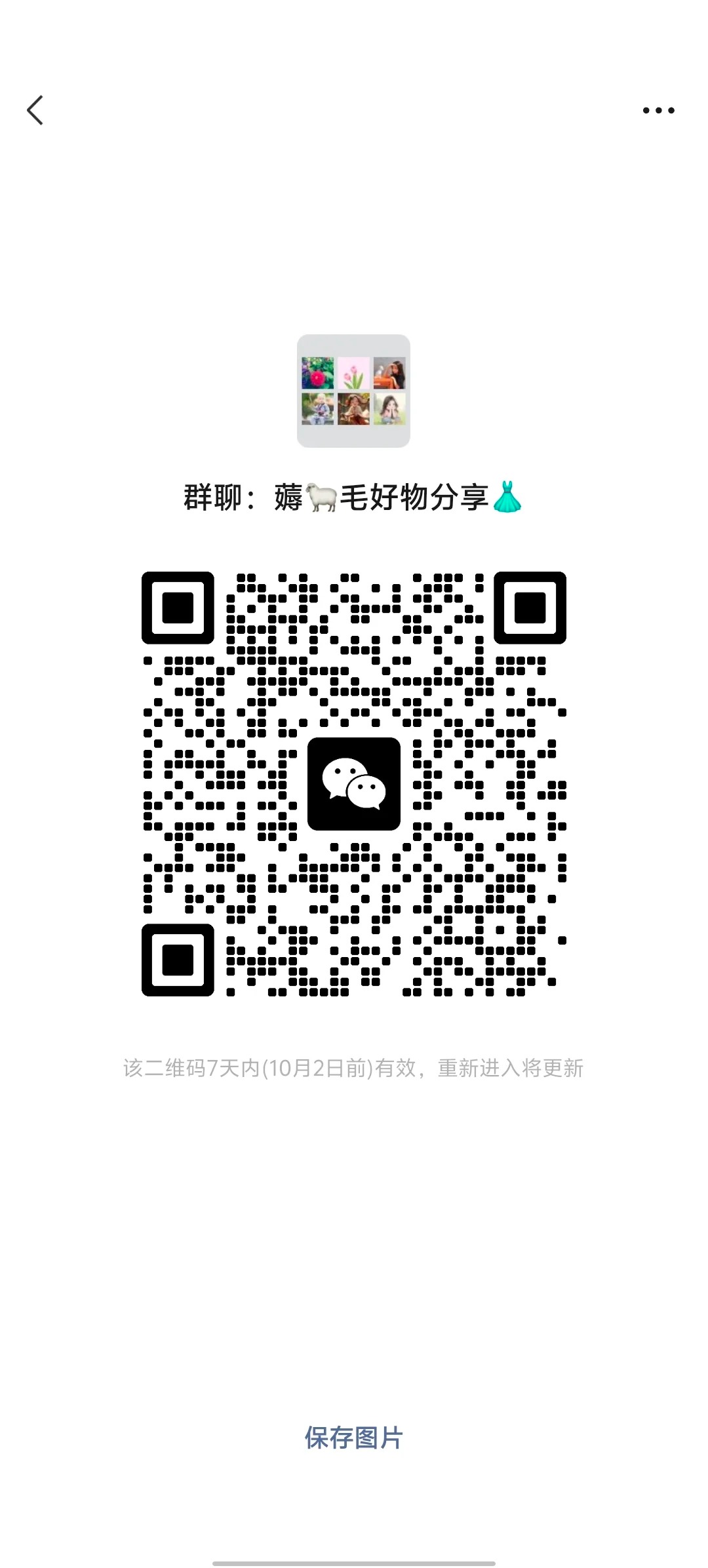Open the three-dot more options menu
The height and width of the screenshot is (1568, 708).
[x=658, y=110]
